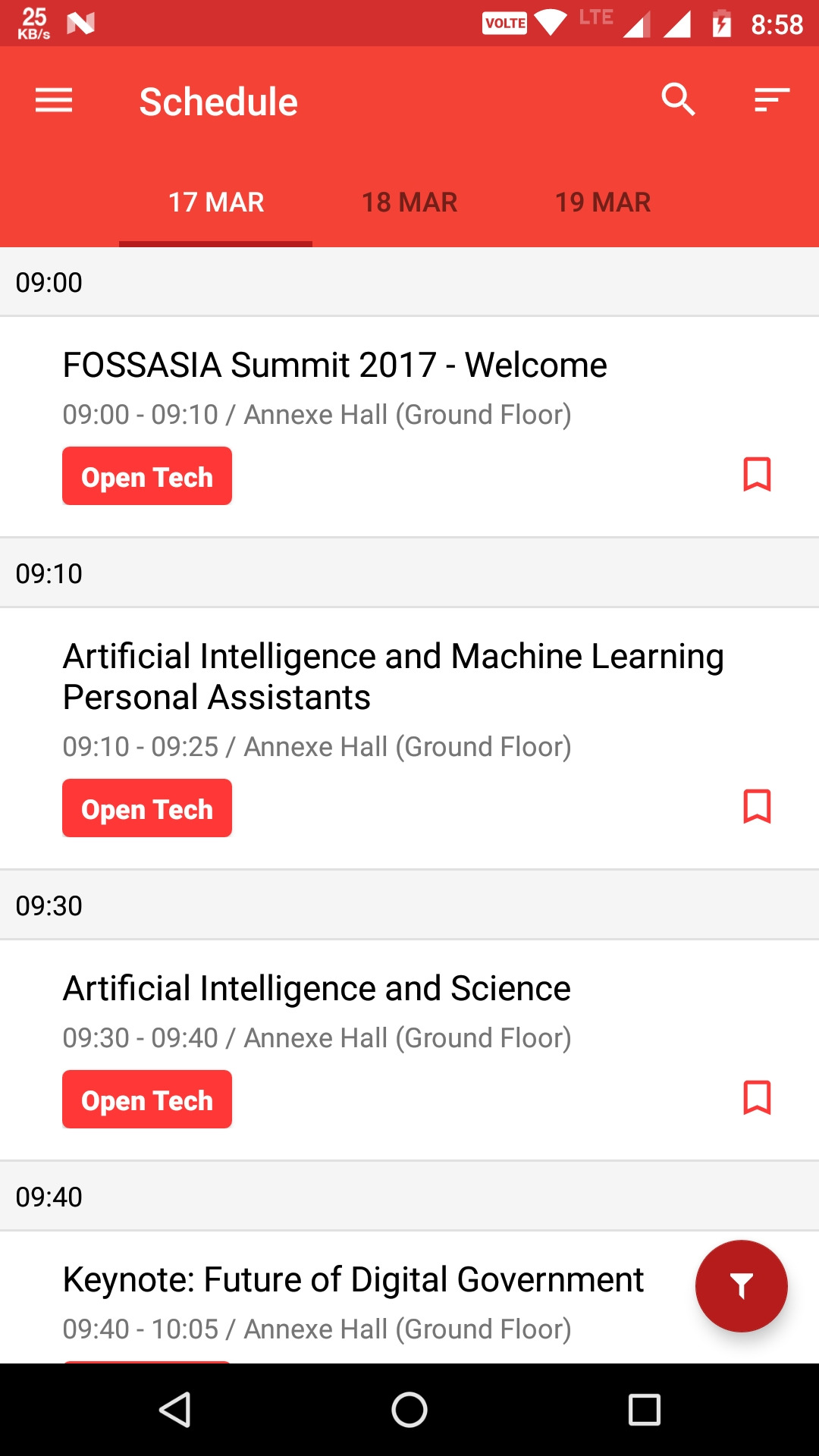819x1456 pixels.
Task: Select the 17 MAR tab
Action: (x=216, y=202)
